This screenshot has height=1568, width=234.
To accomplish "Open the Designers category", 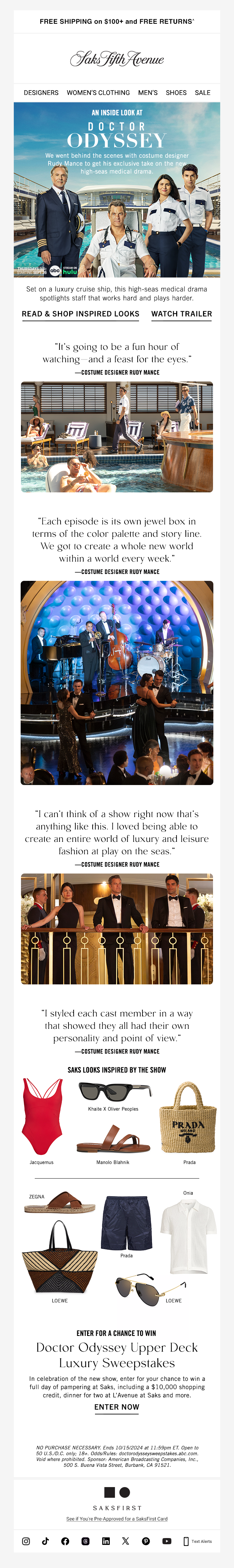I will pos(41,93).
